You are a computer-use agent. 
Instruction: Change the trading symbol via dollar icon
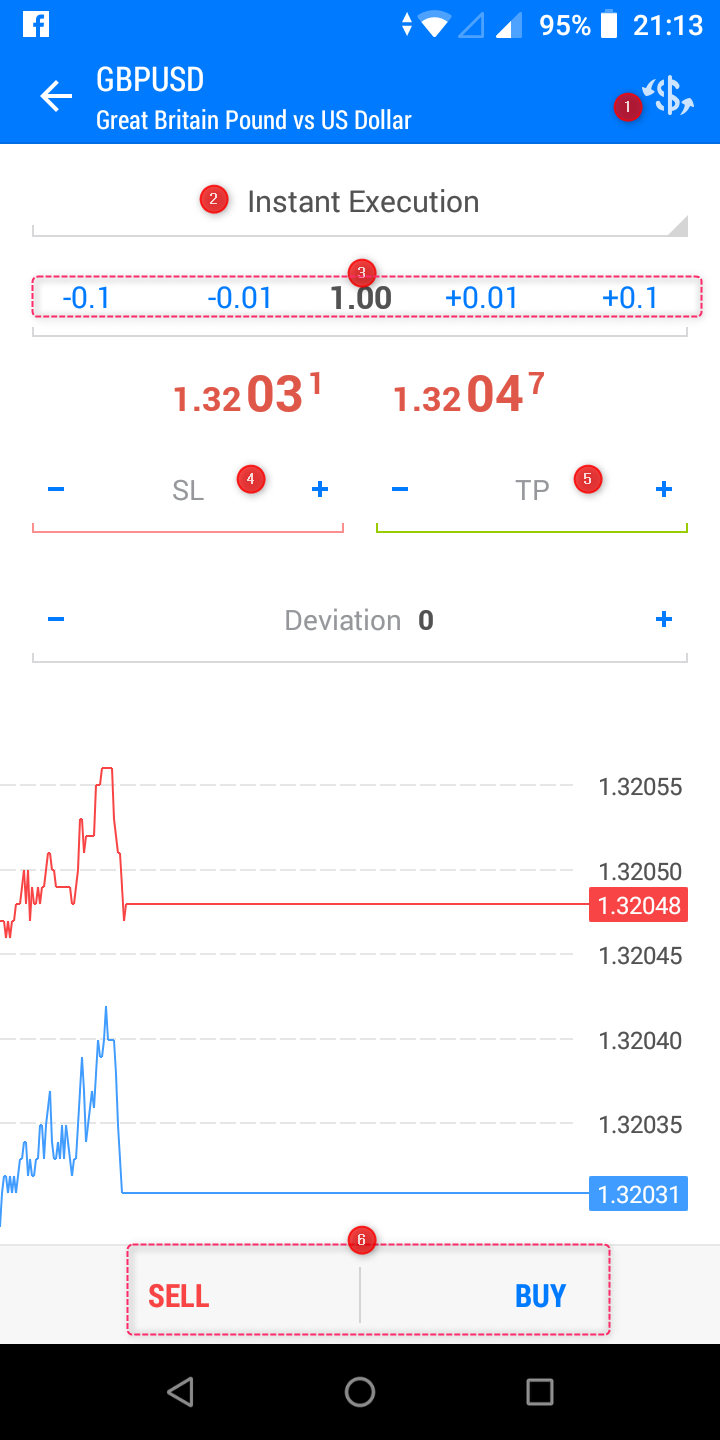click(669, 97)
